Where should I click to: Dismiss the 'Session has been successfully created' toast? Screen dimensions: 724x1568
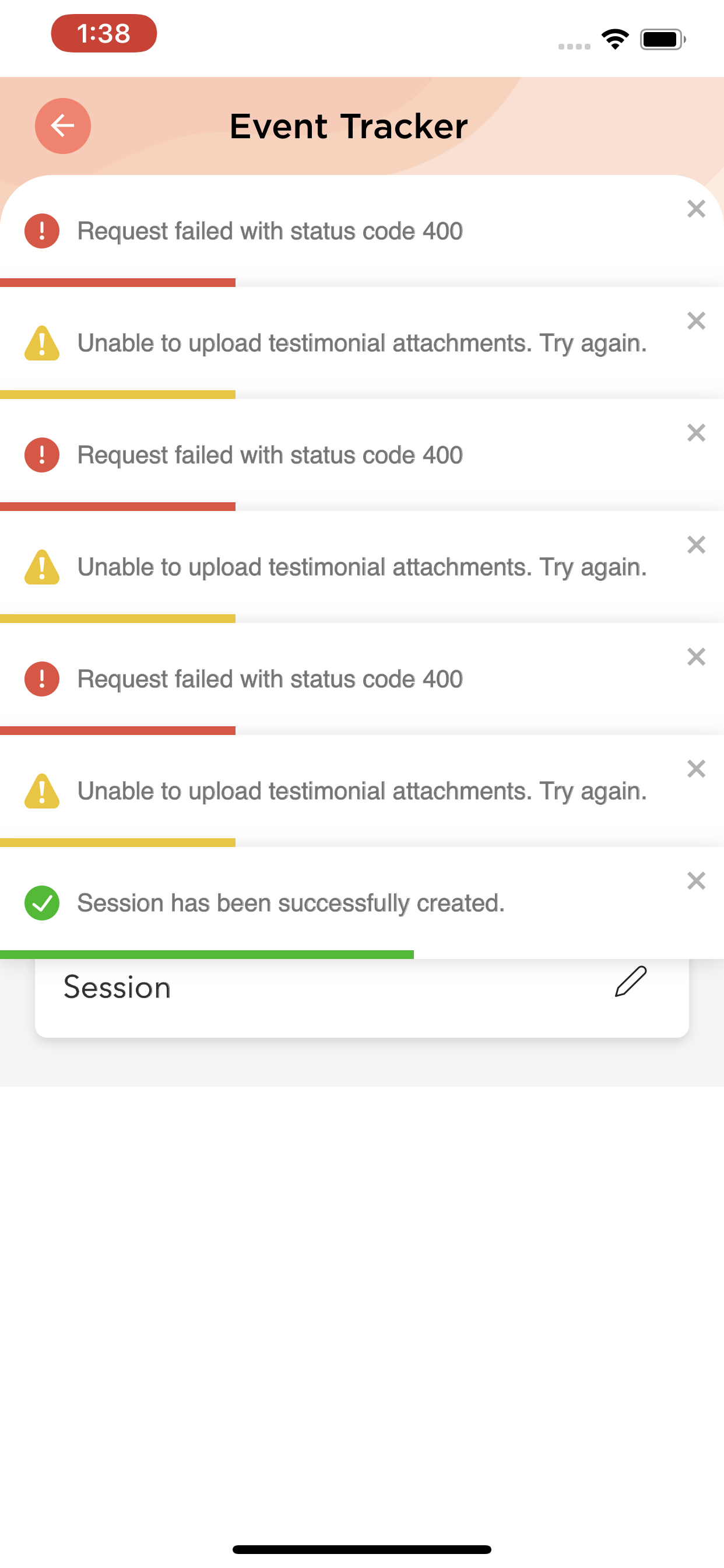coord(695,881)
